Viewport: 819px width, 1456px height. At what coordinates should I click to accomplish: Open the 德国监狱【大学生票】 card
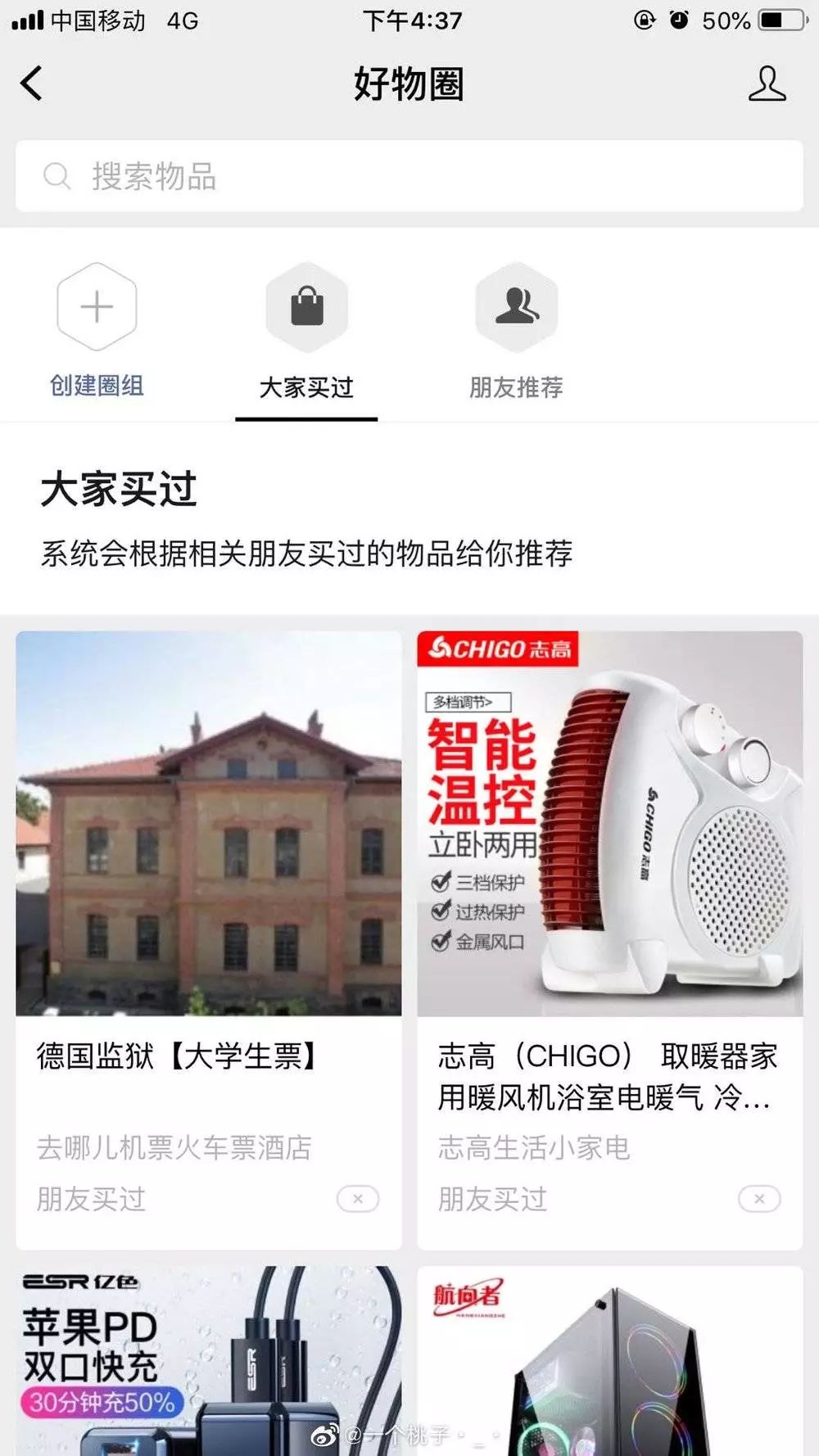pos(208,901)
